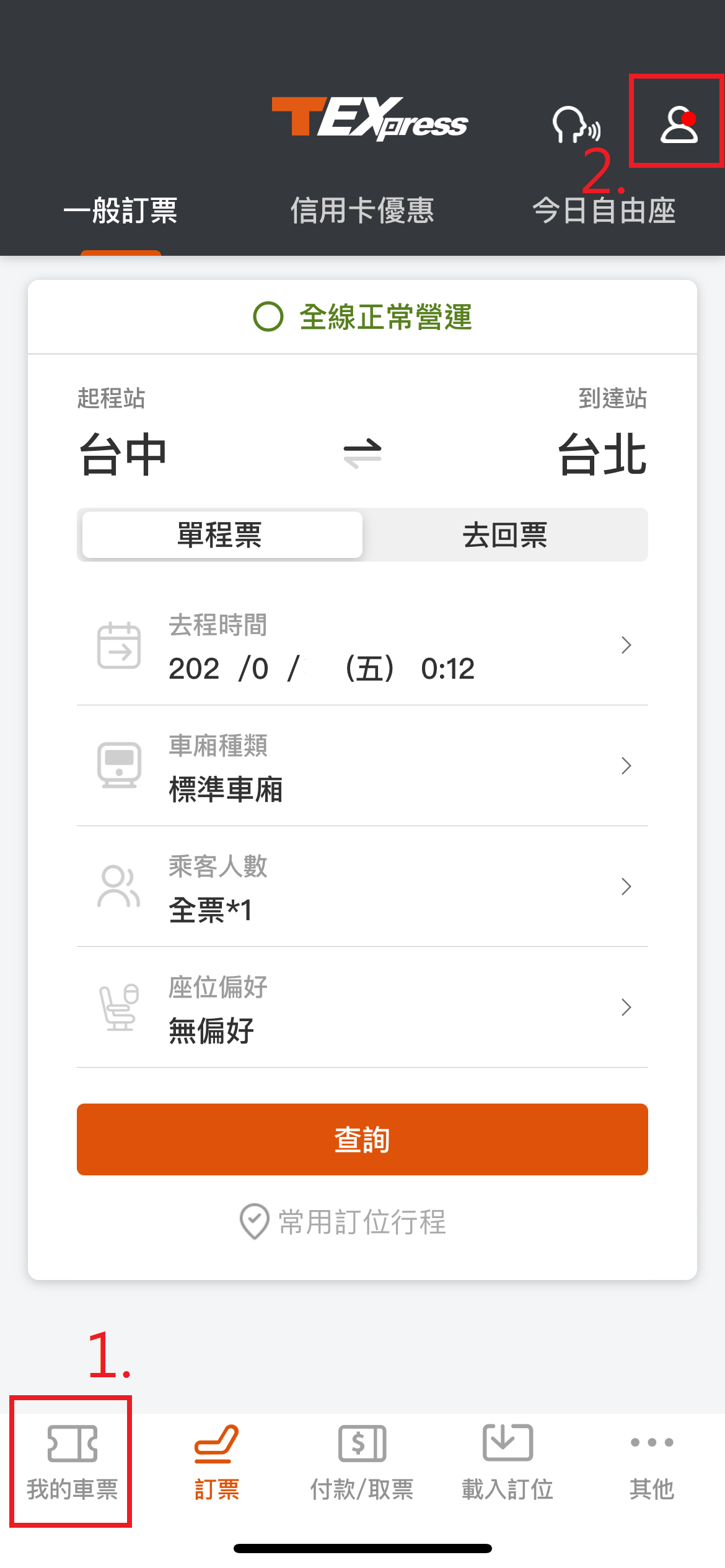
Task: Select 單程票 one-way ticket
Action: tap(221, 535)
